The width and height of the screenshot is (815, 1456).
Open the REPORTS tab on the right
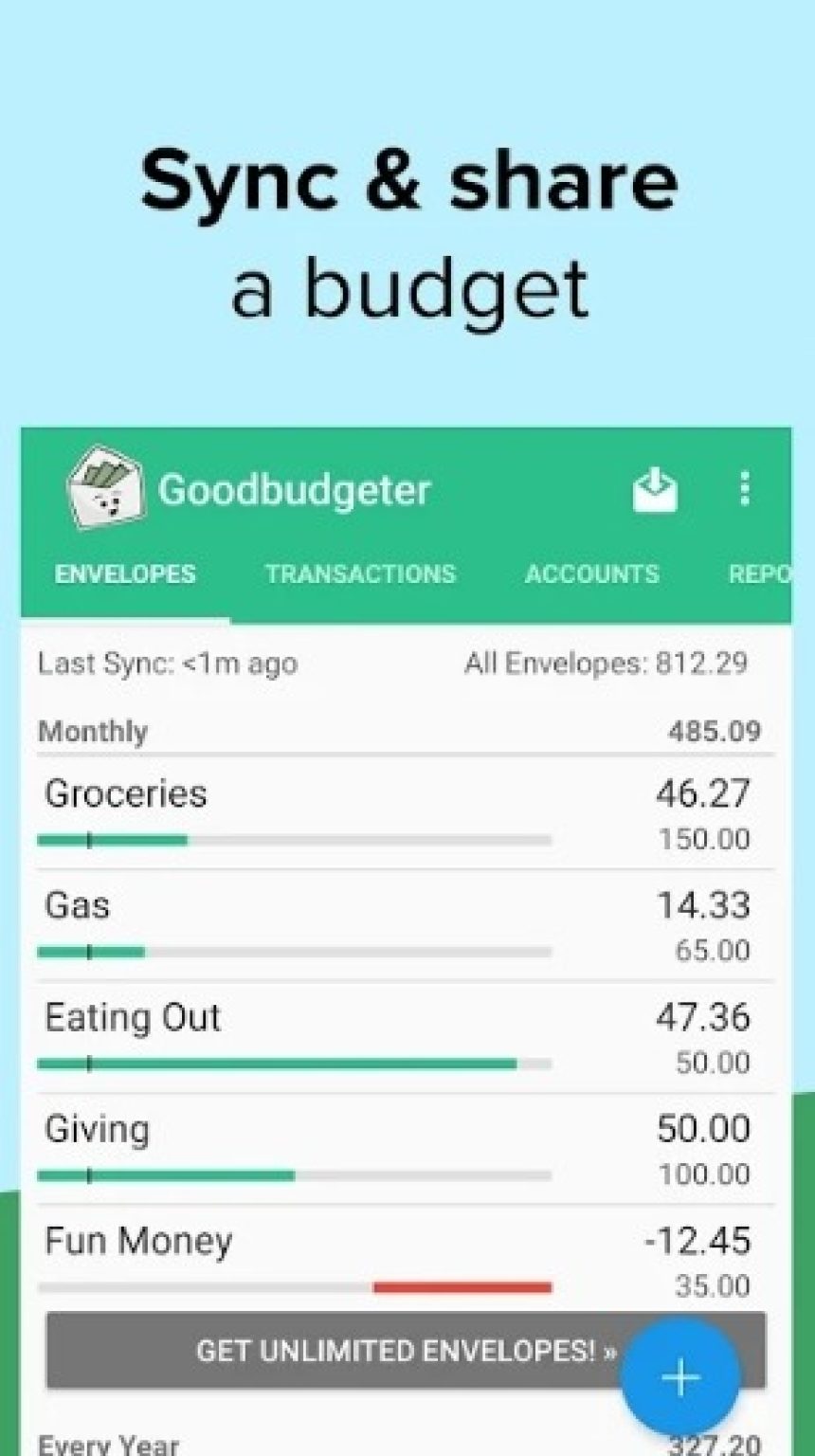tap(763, 573)
